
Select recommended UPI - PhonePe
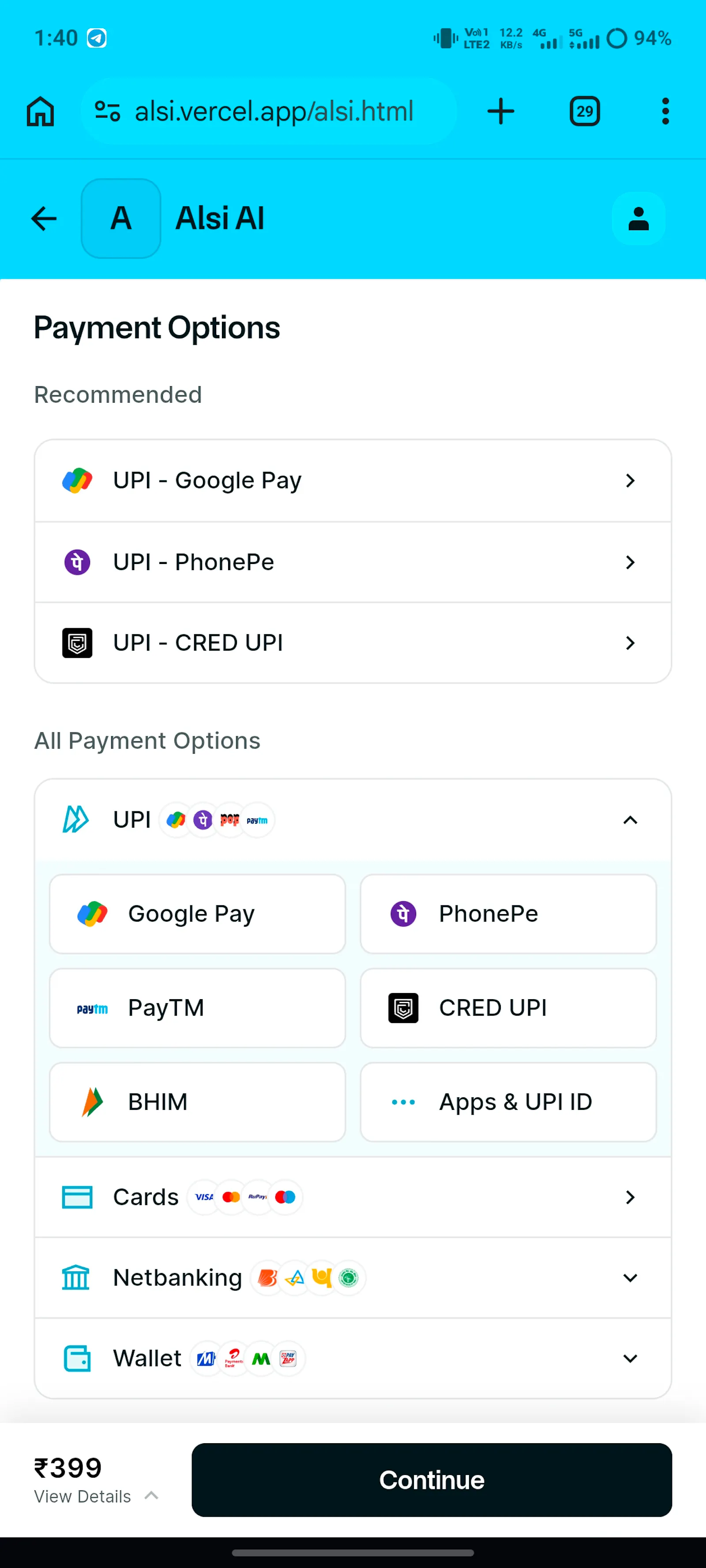click(353, 562)
